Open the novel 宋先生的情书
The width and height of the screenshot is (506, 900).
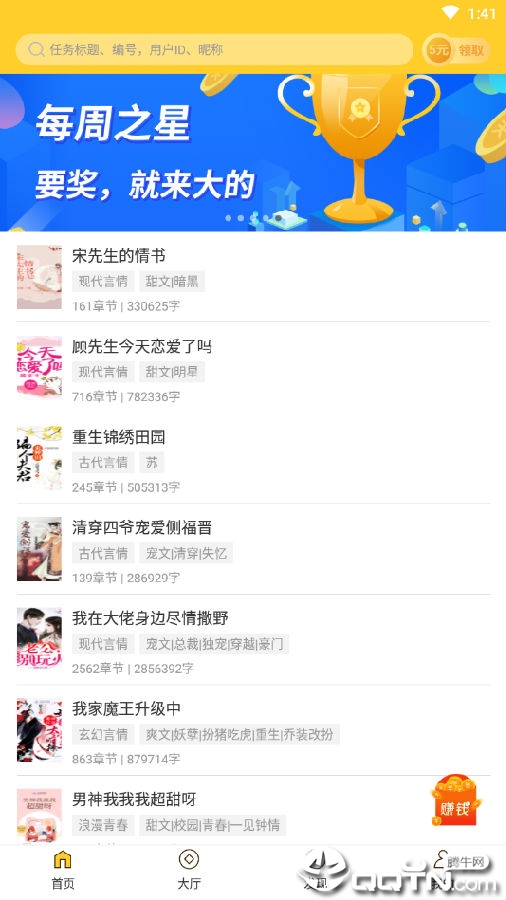click(x=253, y=277)
